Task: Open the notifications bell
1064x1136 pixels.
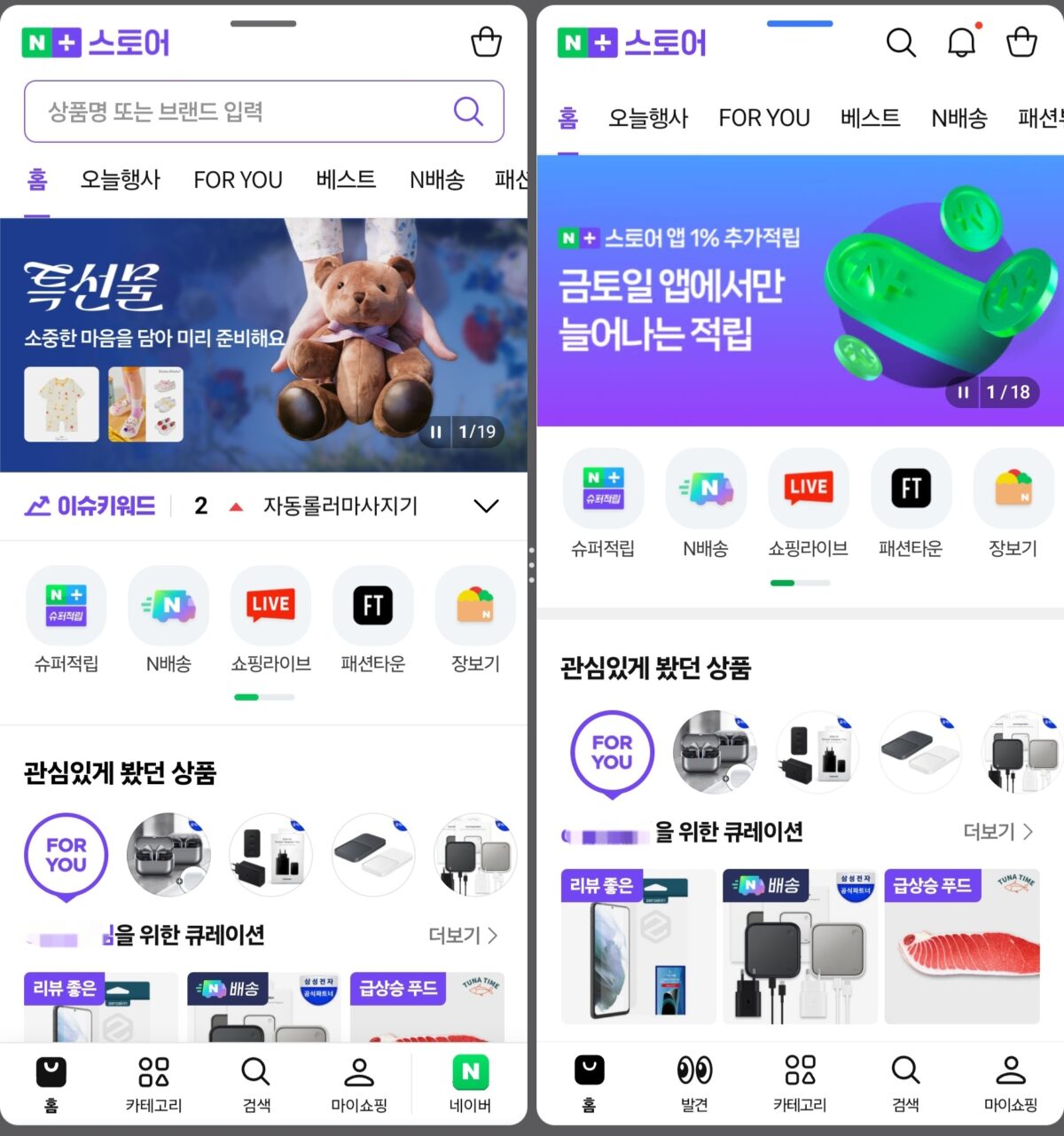Action: point(961,43)
